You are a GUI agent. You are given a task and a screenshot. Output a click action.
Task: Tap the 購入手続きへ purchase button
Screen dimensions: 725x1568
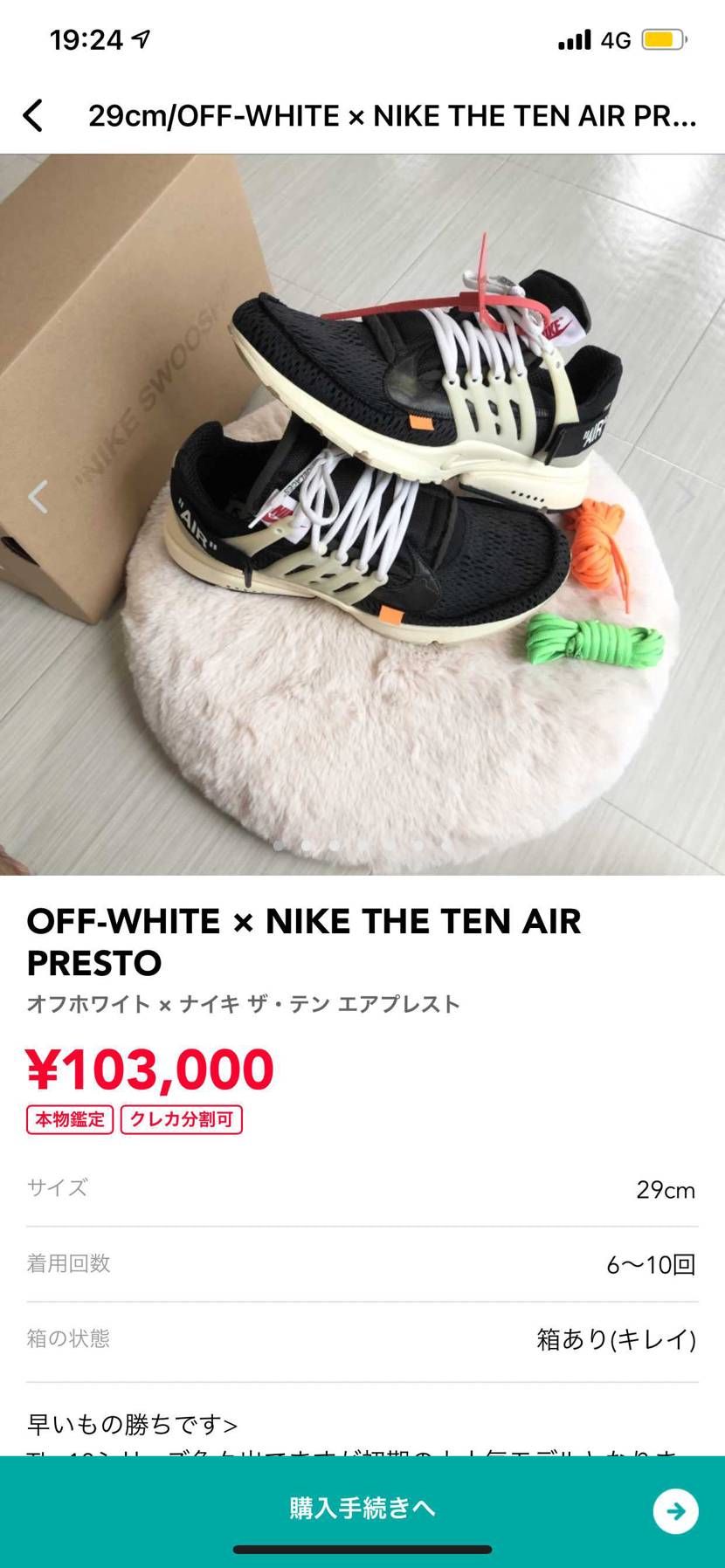coord(362,1507)
